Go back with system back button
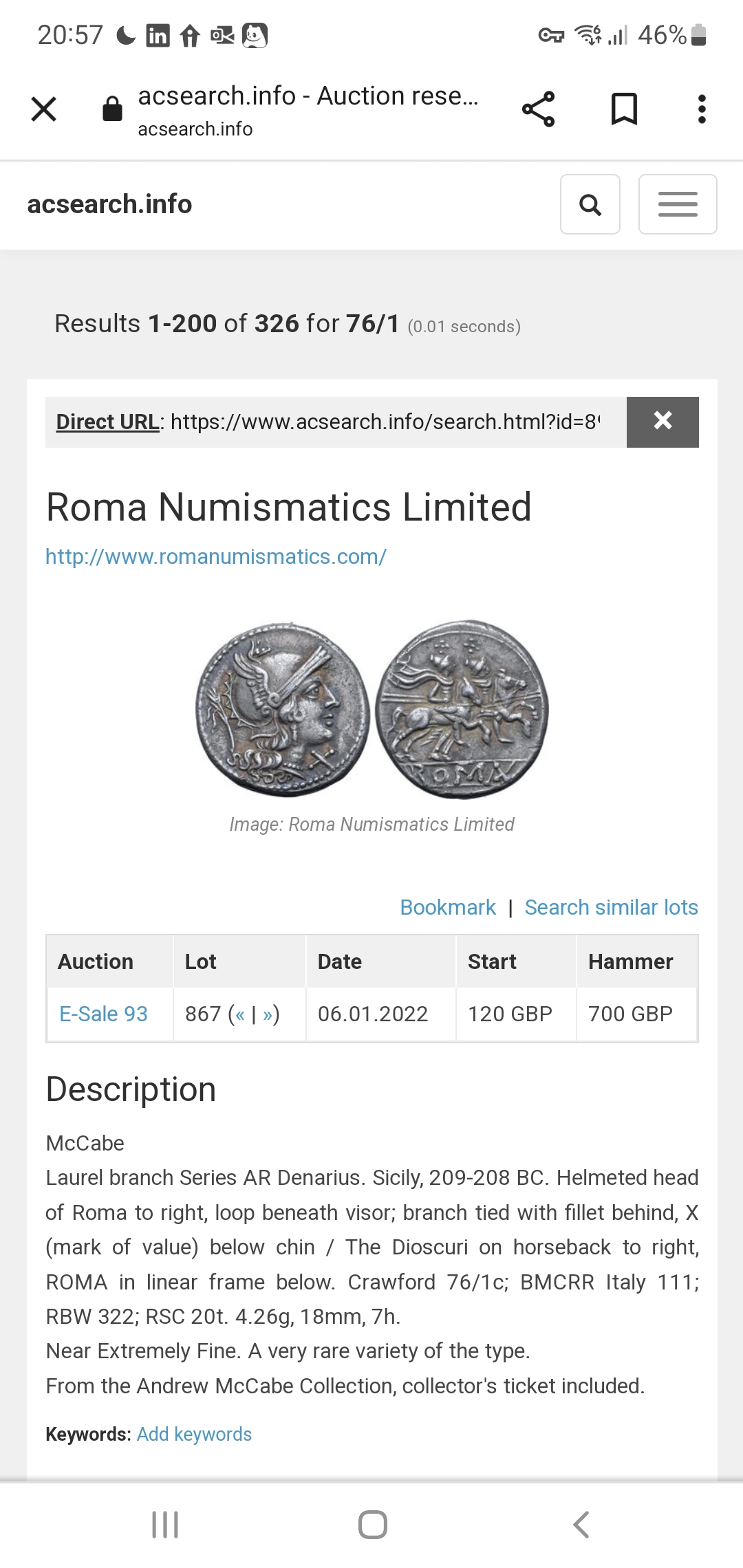The height and width of the screenshot is (1568, 743). (x=581, y=1525)
